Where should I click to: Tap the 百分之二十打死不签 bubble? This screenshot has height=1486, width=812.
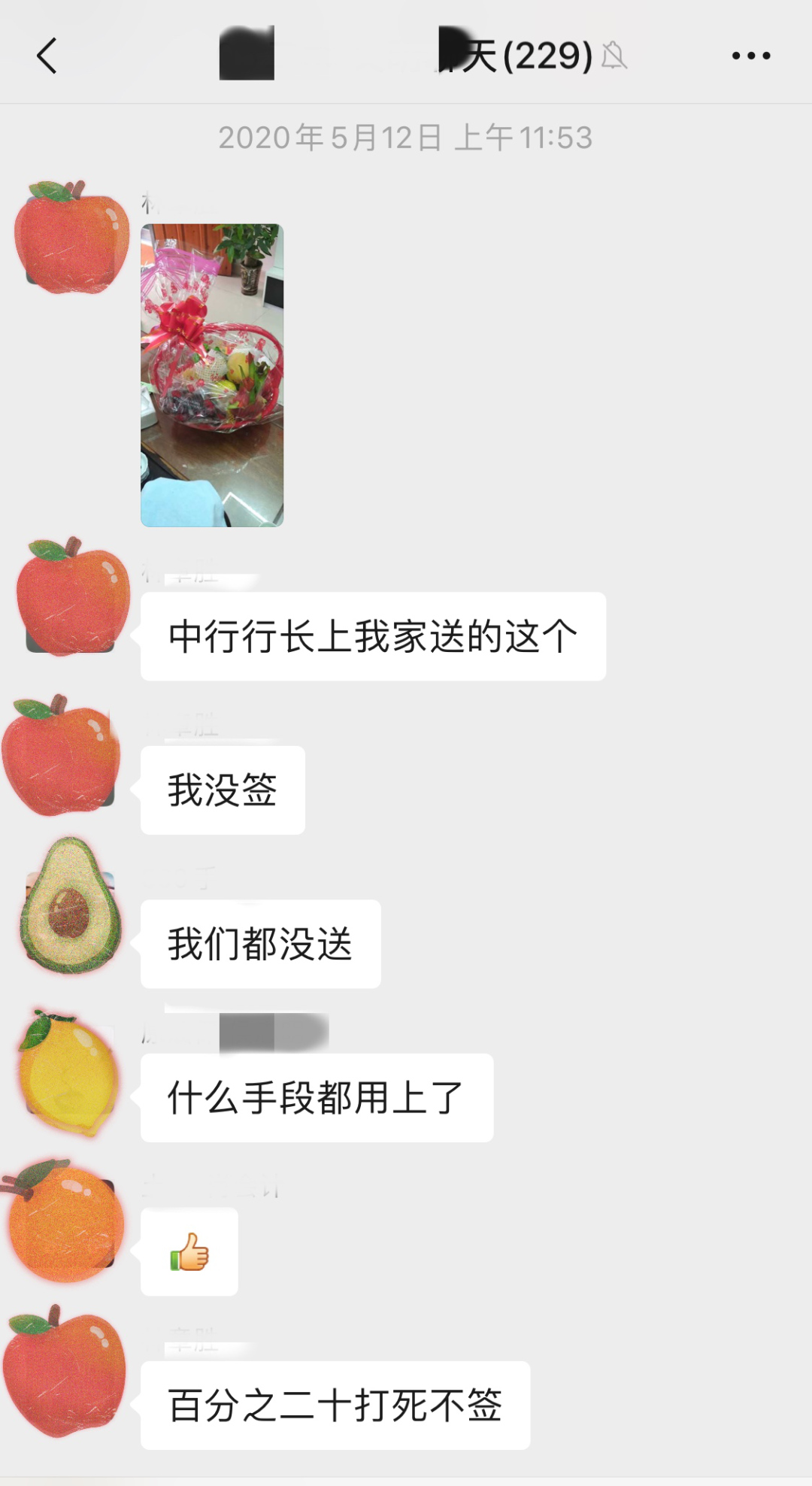point(335,1405)
